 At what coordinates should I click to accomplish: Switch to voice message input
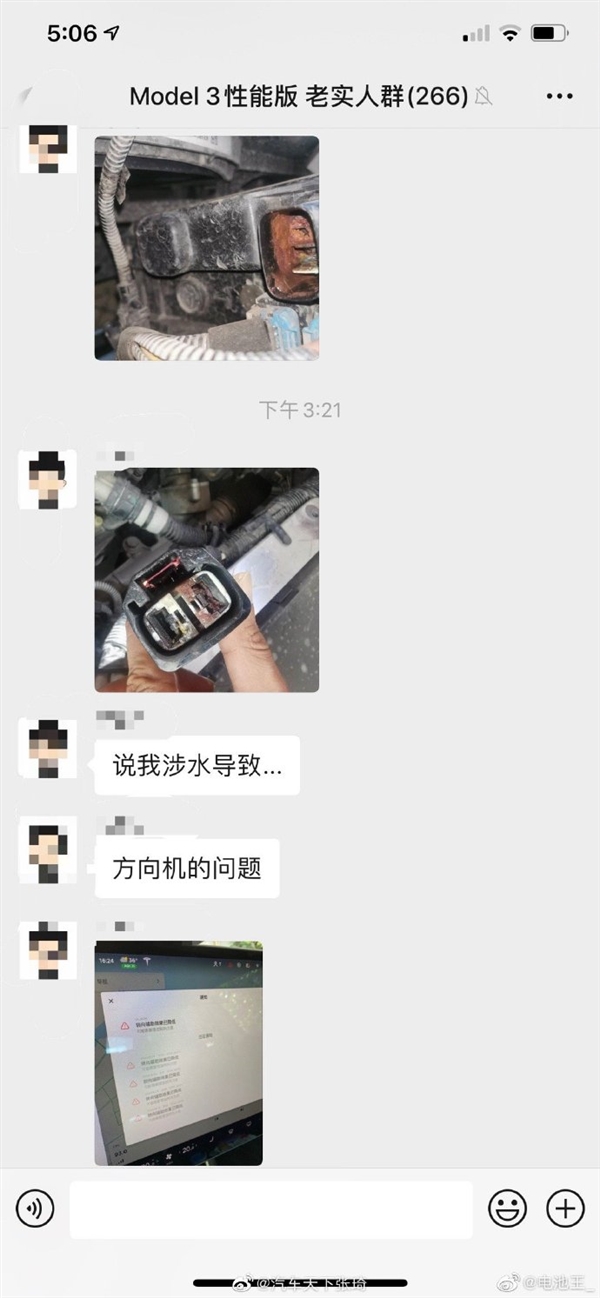pos(35,1210)
